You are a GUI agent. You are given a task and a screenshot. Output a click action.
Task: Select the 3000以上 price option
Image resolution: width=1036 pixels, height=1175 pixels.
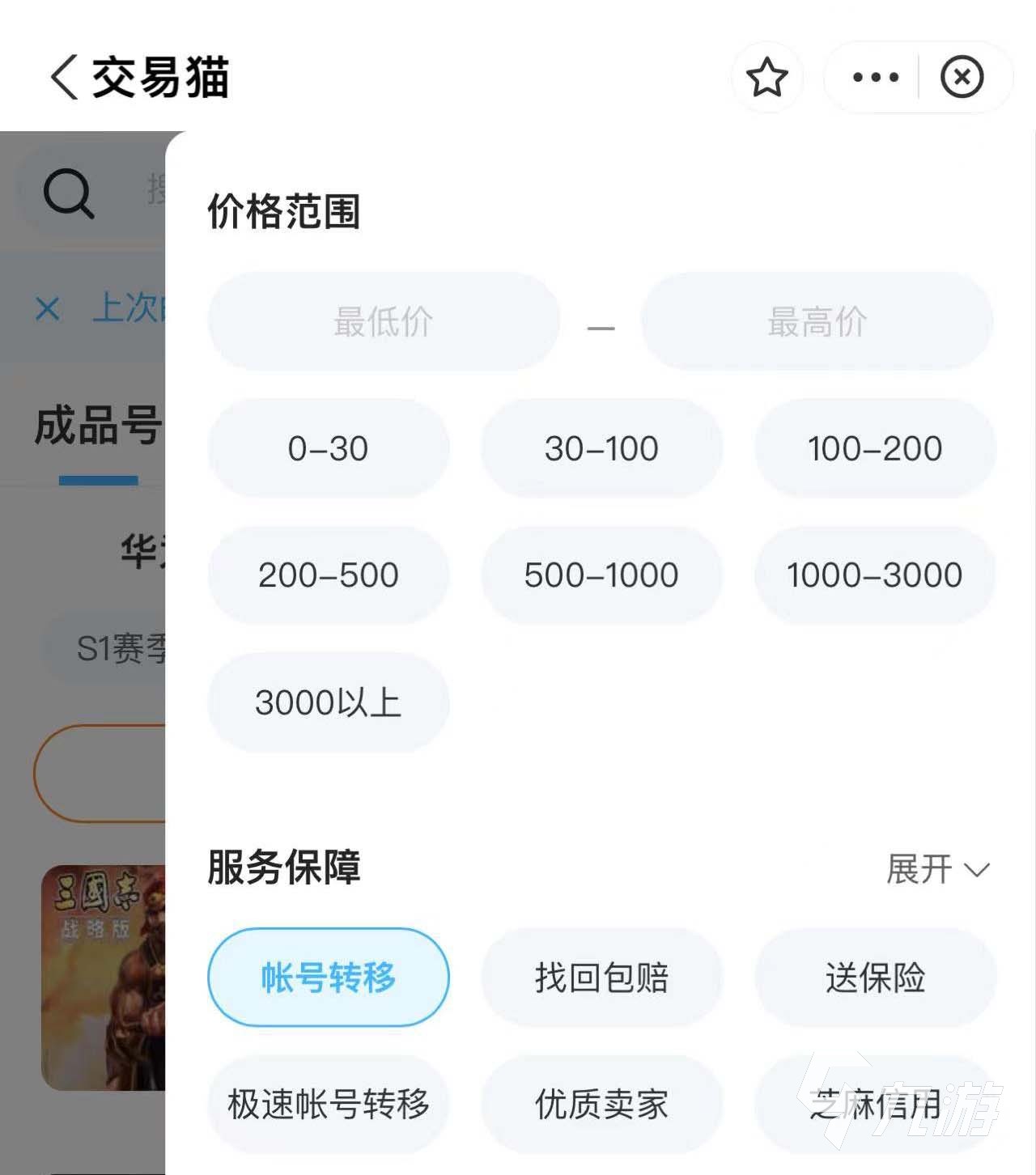point(329,702)
